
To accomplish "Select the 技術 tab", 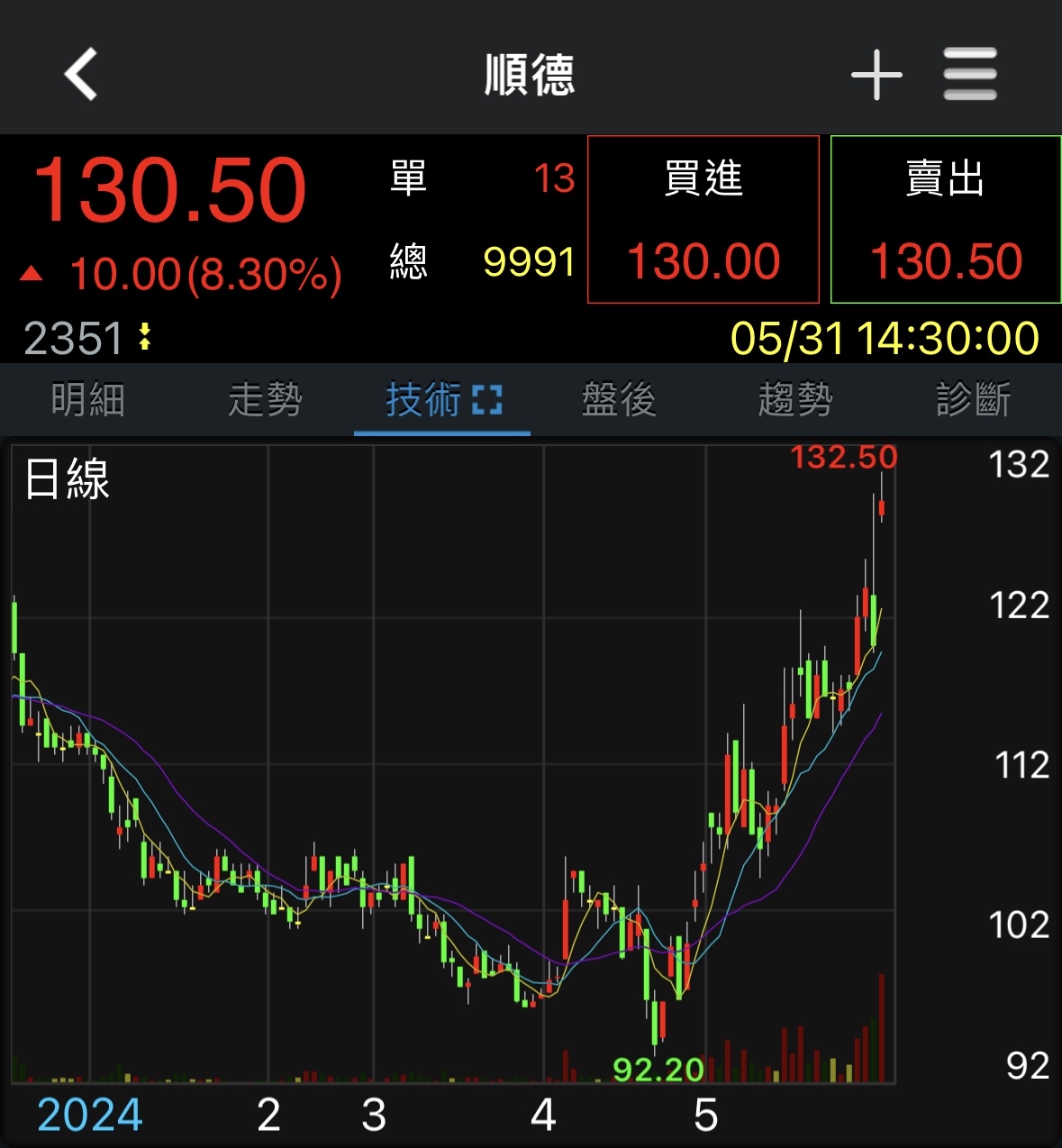I will tap(442, 399).
